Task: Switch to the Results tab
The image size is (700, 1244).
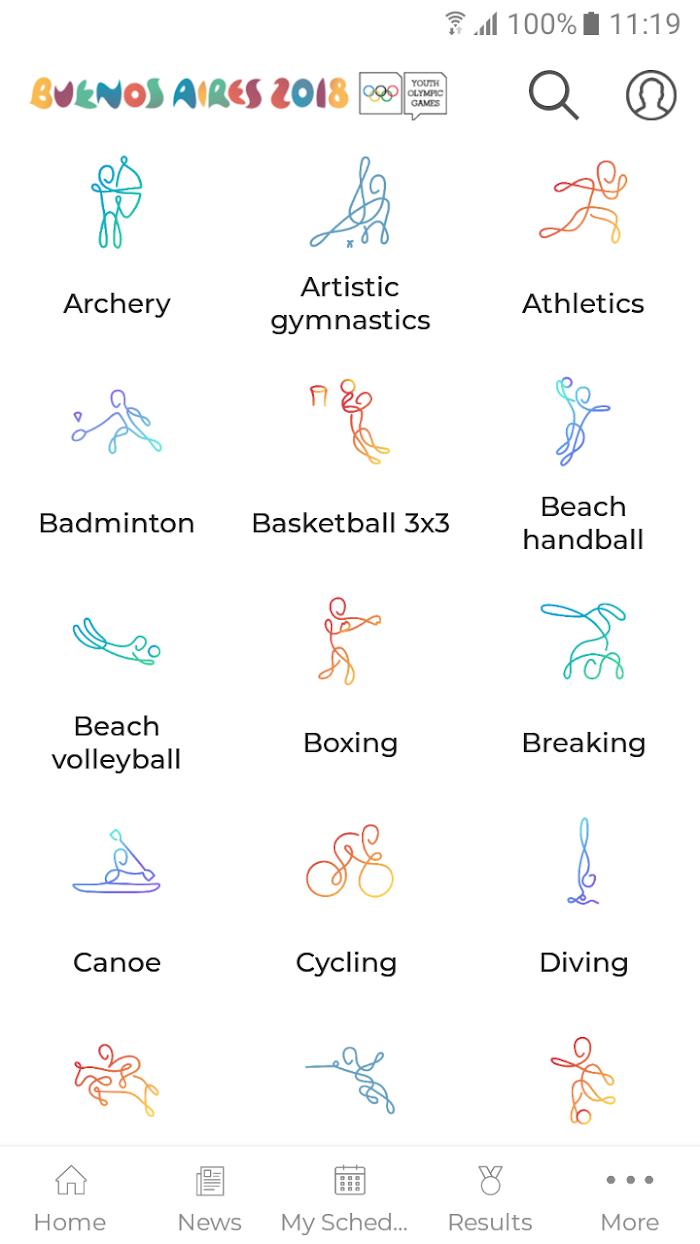Action: [490, 1197]
